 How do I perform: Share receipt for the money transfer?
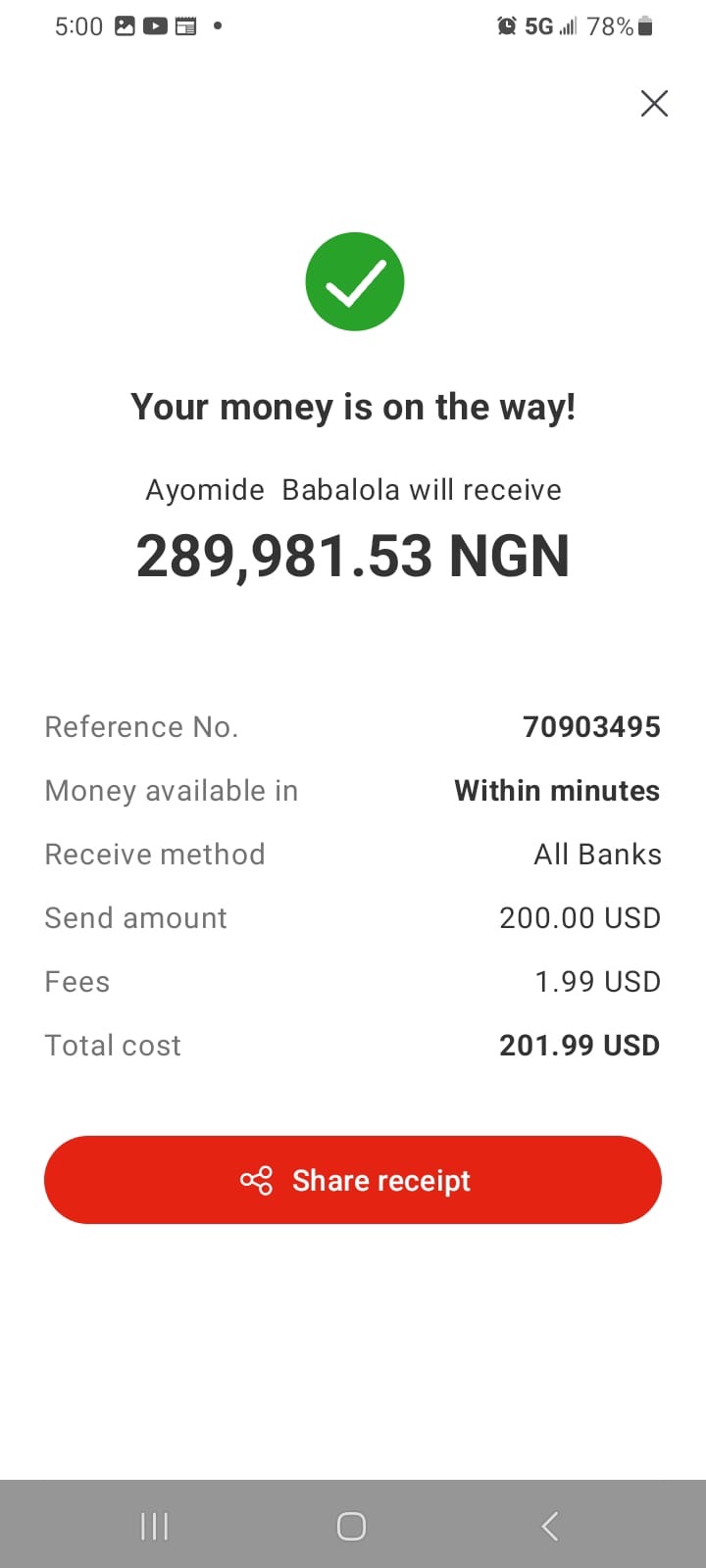click(353, 1180)
